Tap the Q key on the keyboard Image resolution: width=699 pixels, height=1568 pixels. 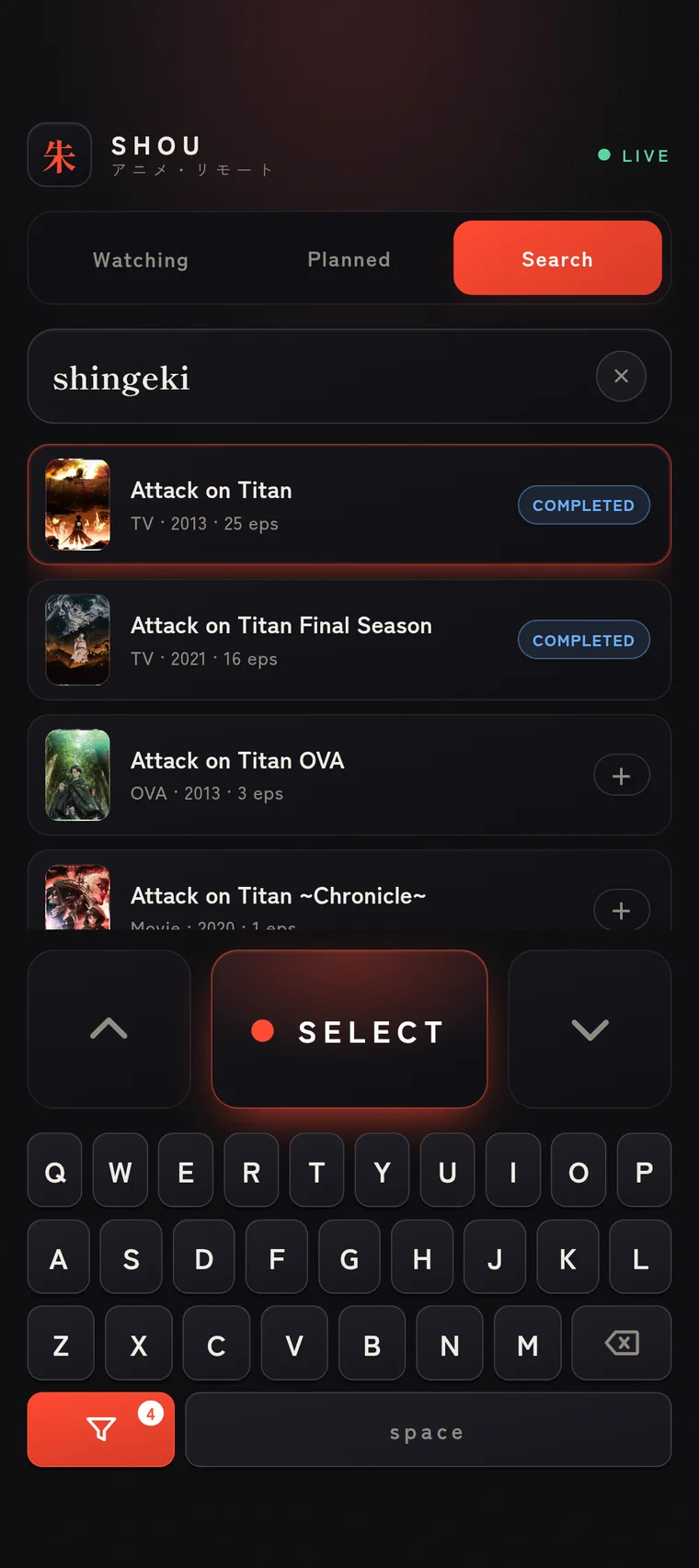click(x=55, y=1170)
